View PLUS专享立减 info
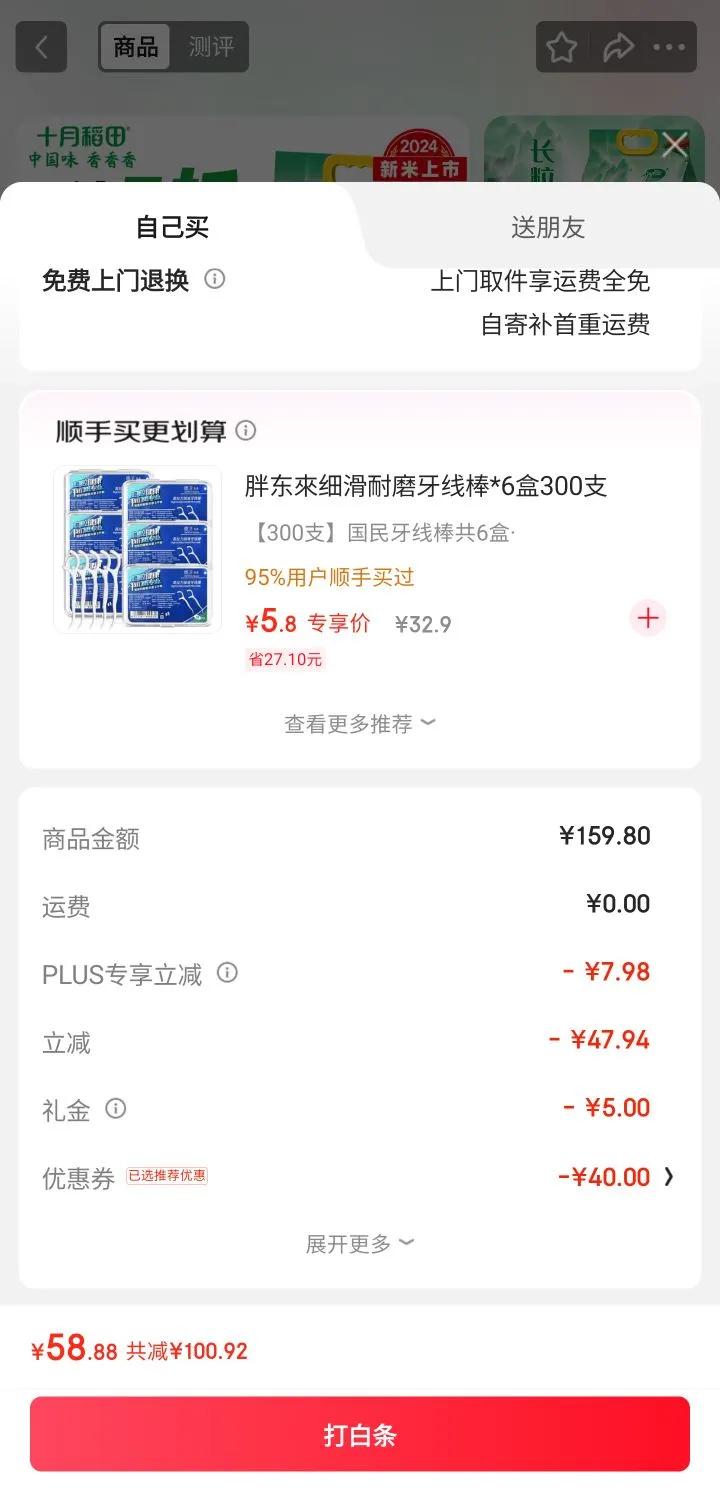 228,973
